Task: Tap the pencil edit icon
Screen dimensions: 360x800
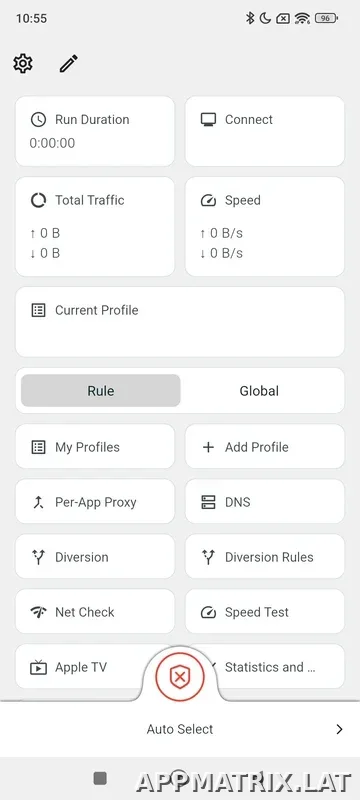Action: tap(68, 64)
